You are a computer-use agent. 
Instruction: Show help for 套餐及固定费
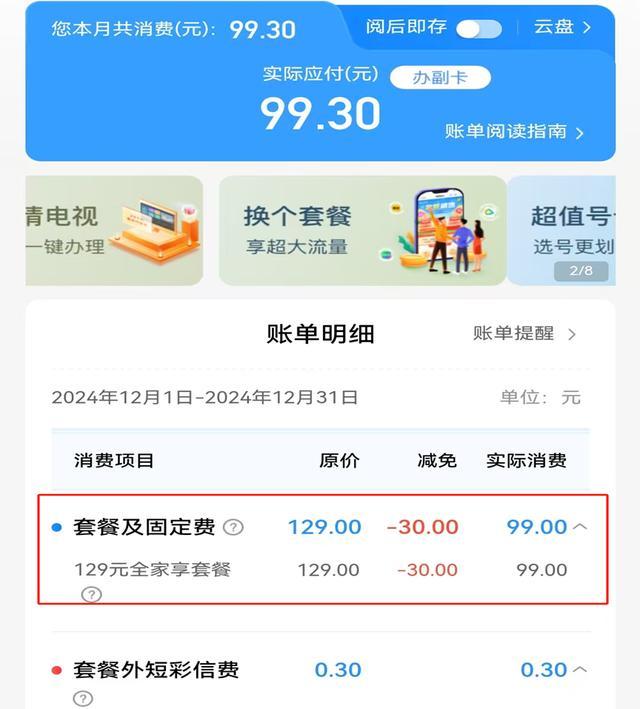[233, 527]
